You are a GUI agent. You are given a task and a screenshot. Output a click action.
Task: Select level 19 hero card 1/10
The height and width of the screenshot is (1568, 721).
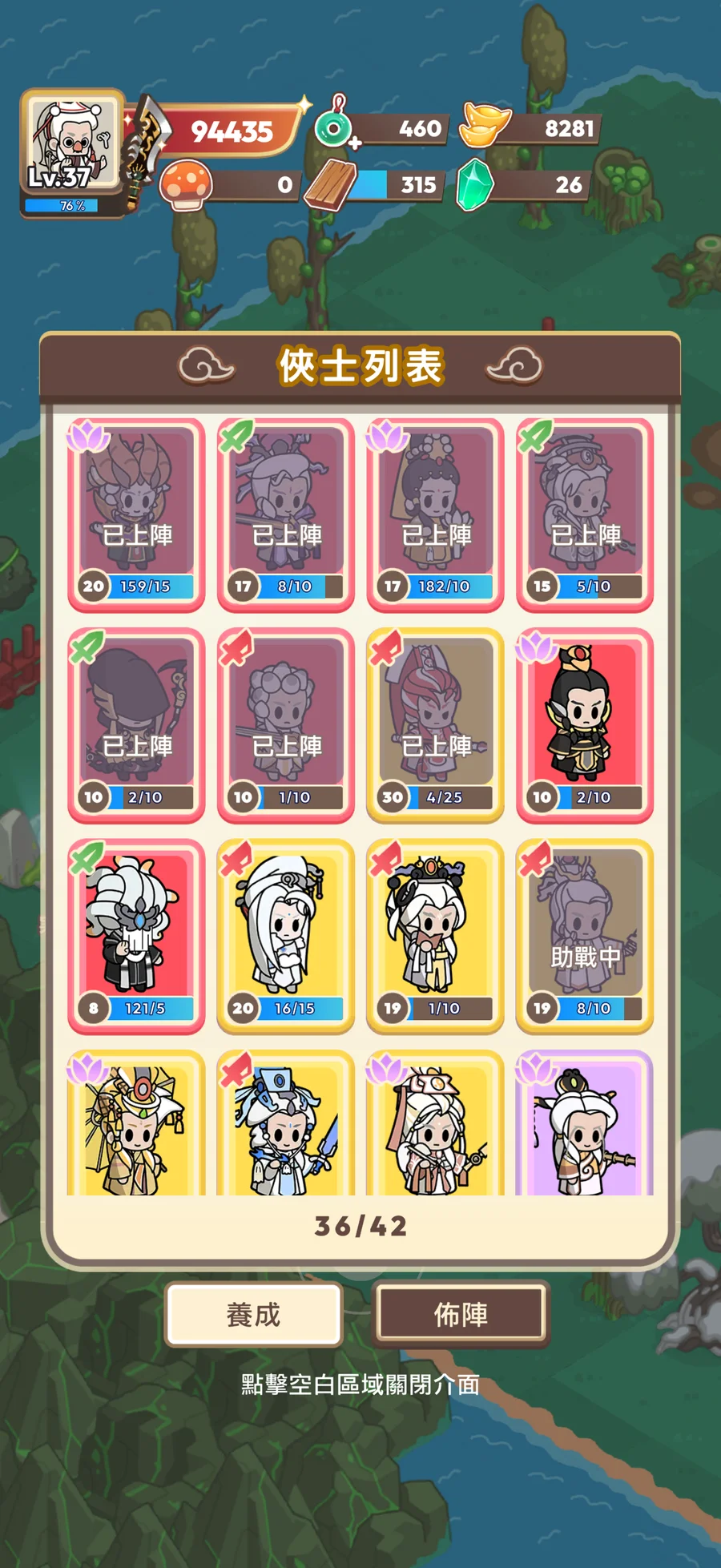tap(435, 935)
